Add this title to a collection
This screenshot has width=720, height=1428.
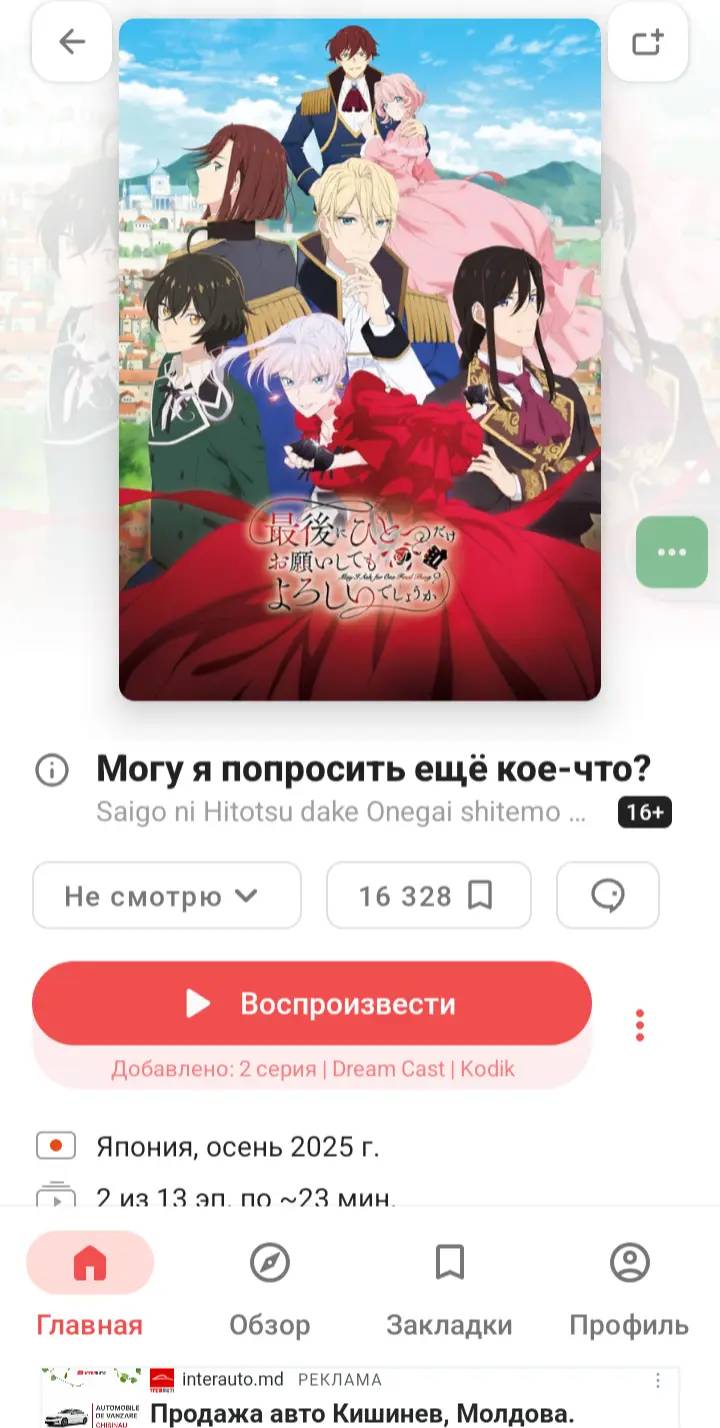[647, 42]
